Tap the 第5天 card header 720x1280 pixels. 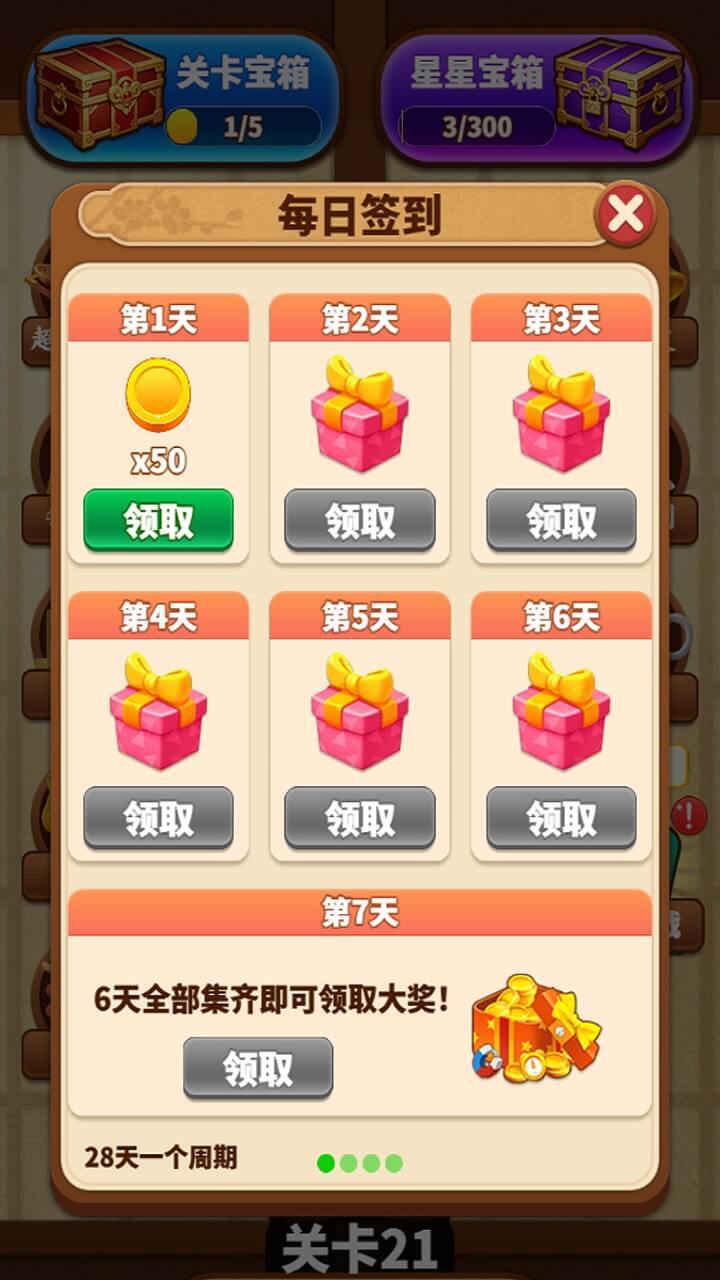pos(359,614)
